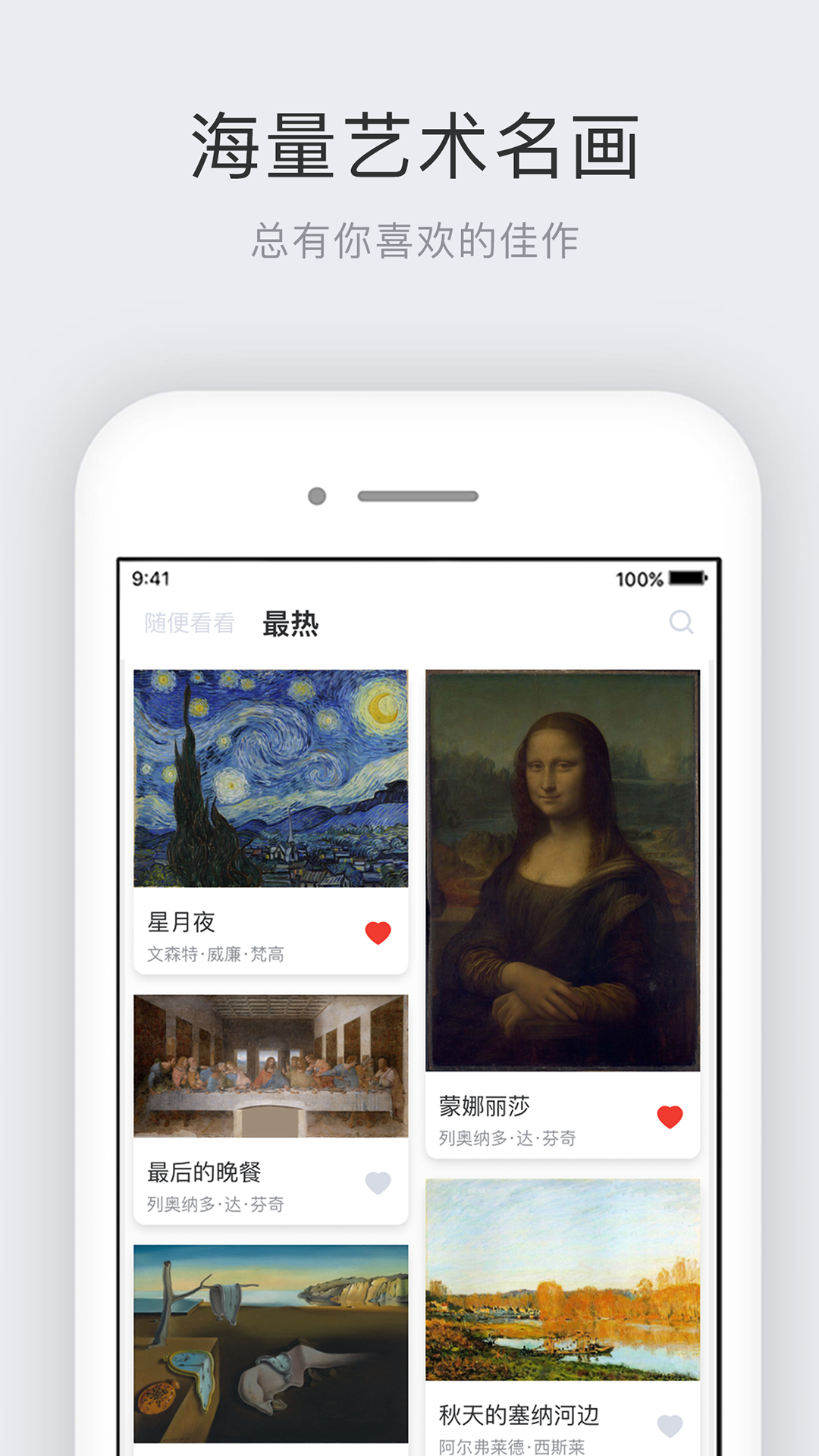
Task: Tap the magnifier to search artworks
Action: click(681, 623)
